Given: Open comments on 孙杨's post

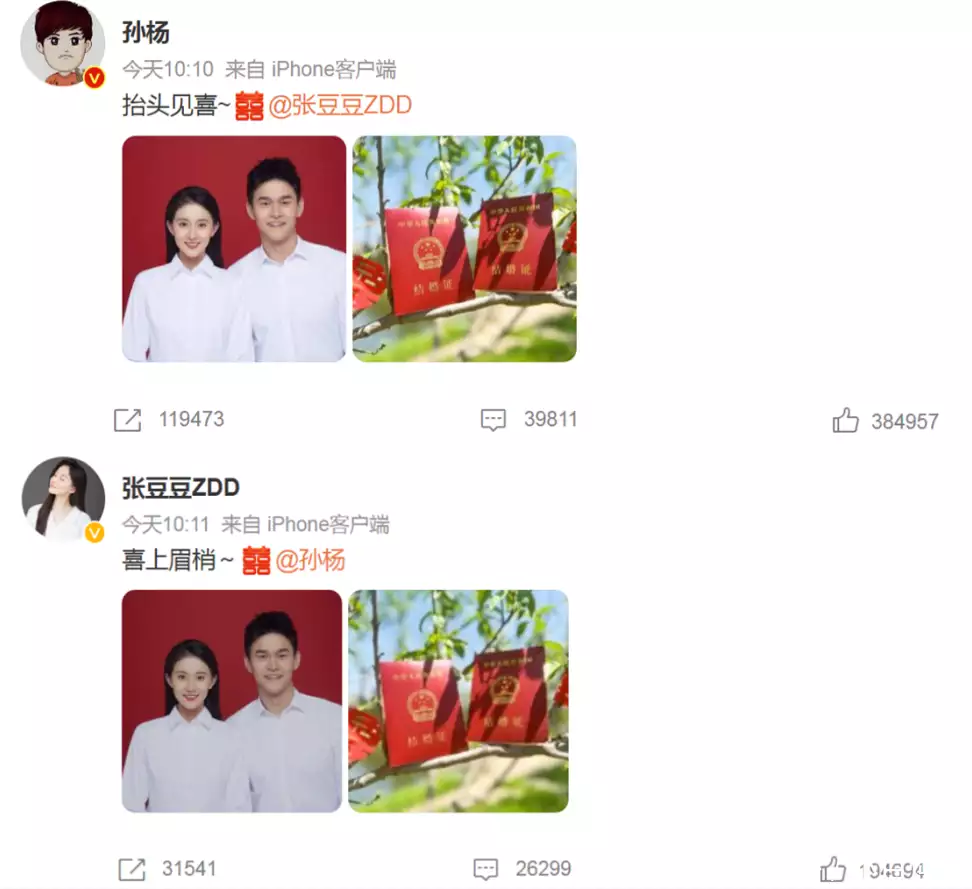Looking at the screenshot, I should click(x=493, y=420).
